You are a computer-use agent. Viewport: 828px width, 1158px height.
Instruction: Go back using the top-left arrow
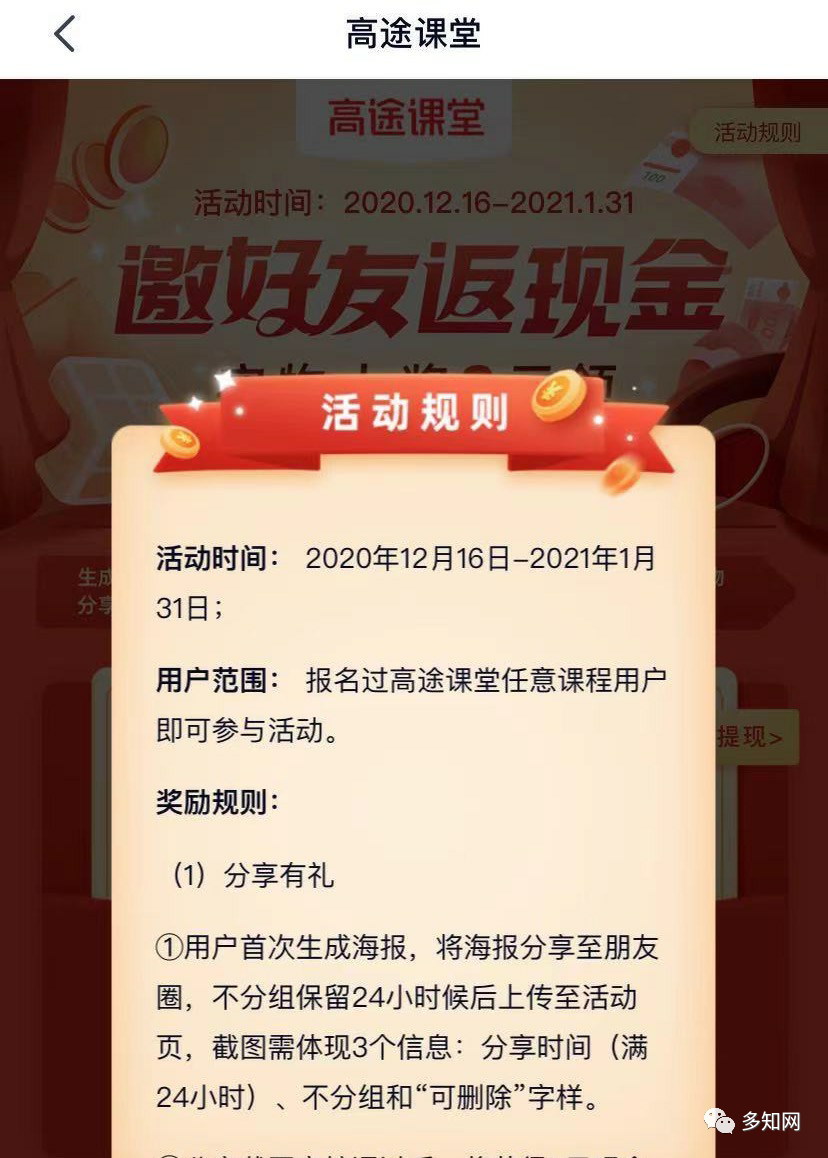click(x=64, y=35)
